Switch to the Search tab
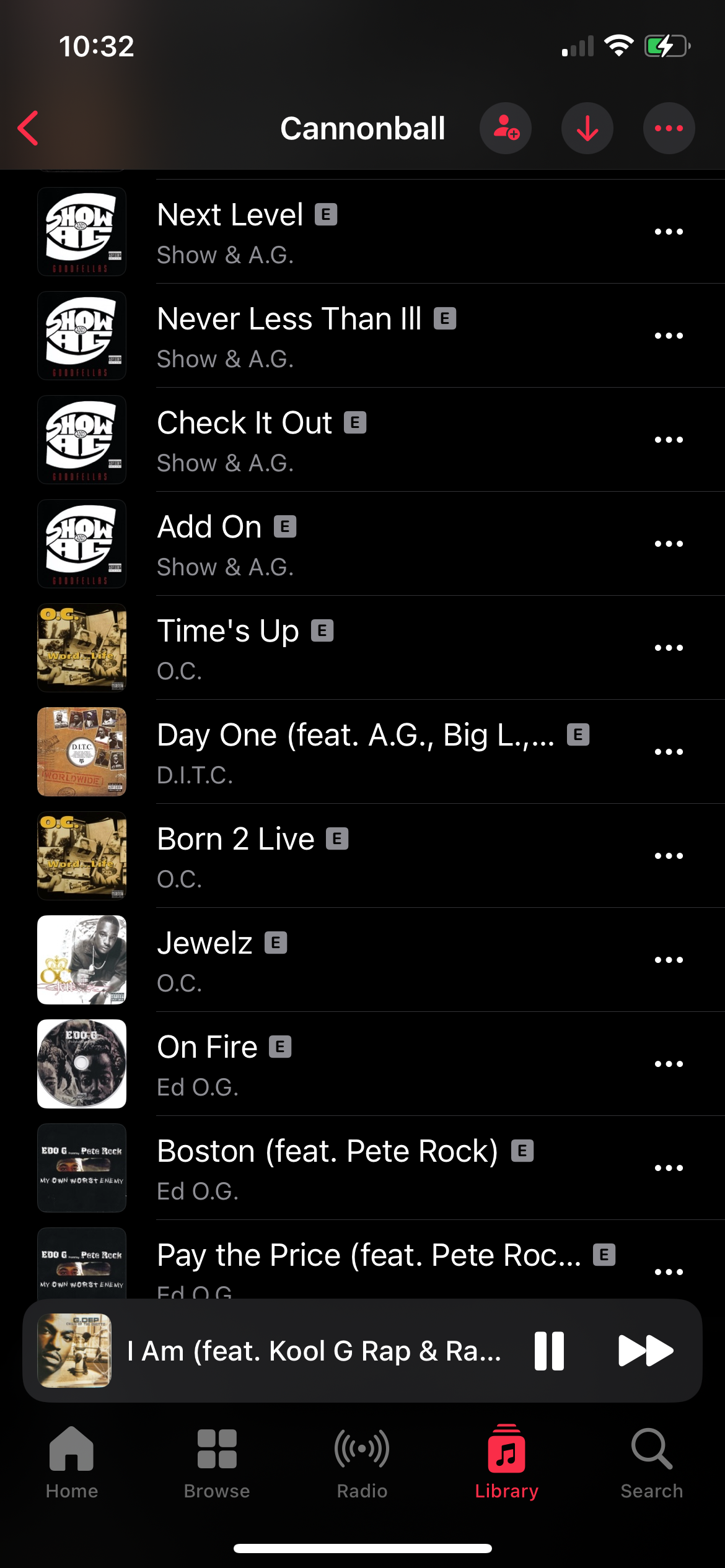The width and height of the screenshot is (725, 1568). pyautogui.click(x=652, y=1463)
